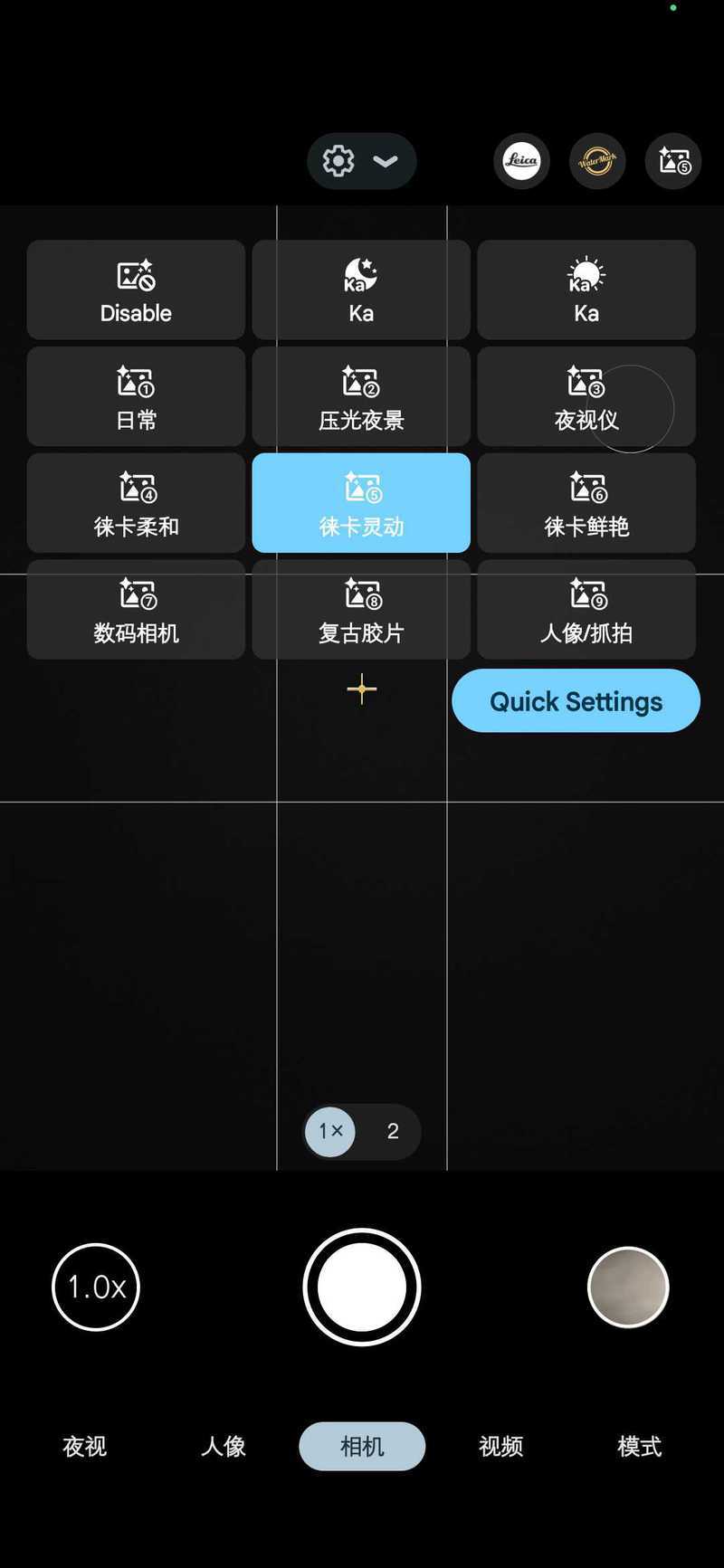
Task: Switch zoom to 2x
Action: coord(393,1131)
